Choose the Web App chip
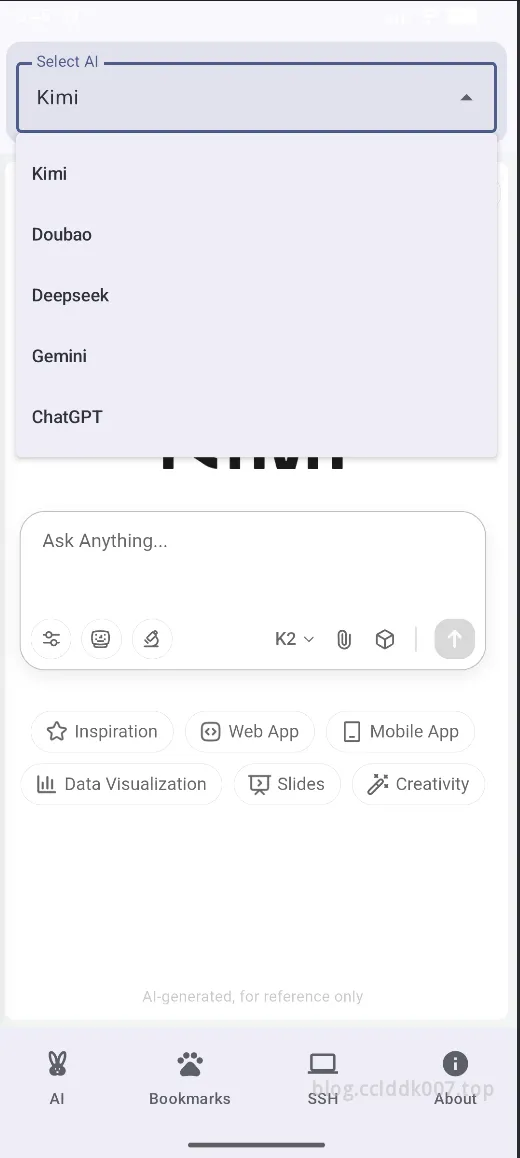The width and height of the screenshot is (520, 1158). [250, 731]
